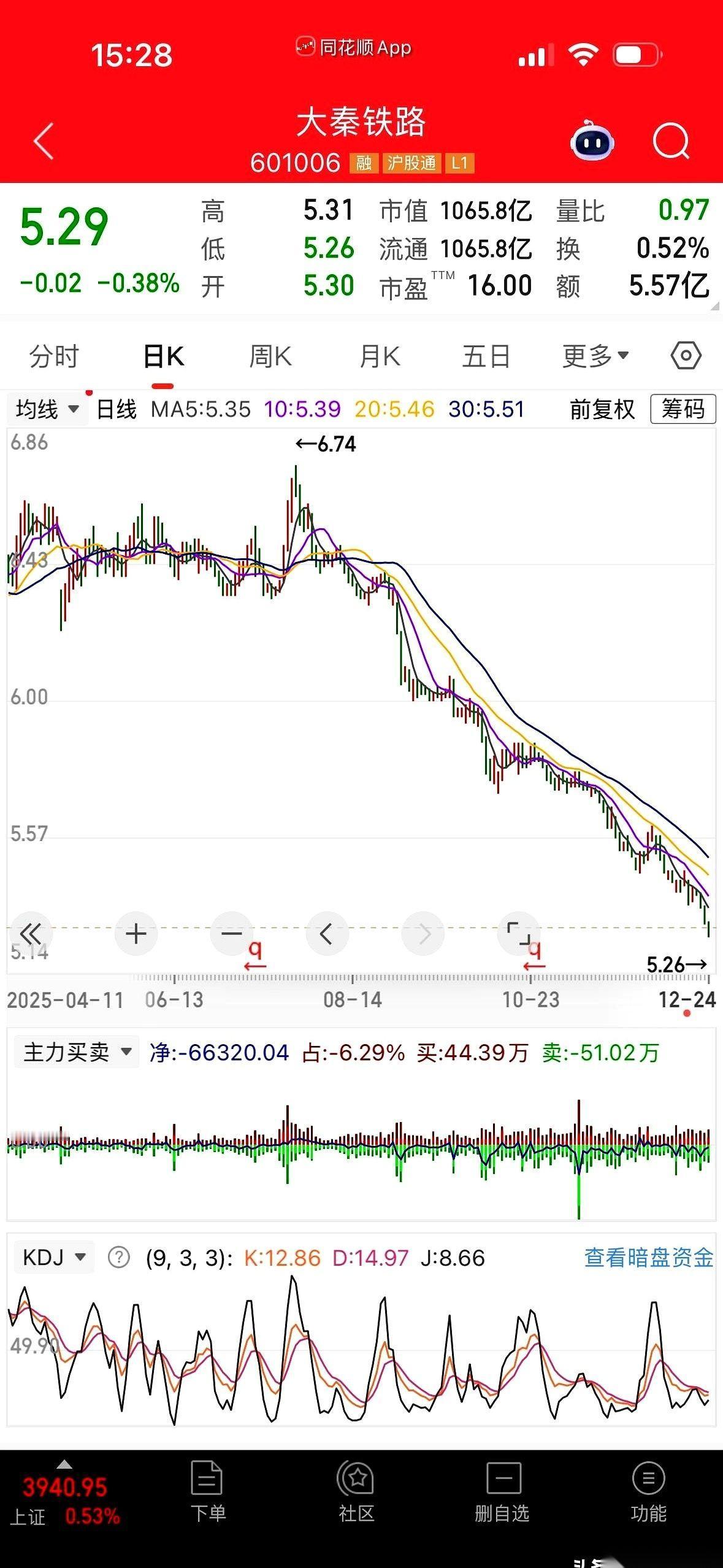Tap the back arrow to return

pyautogui.click(x=42, y=140)
